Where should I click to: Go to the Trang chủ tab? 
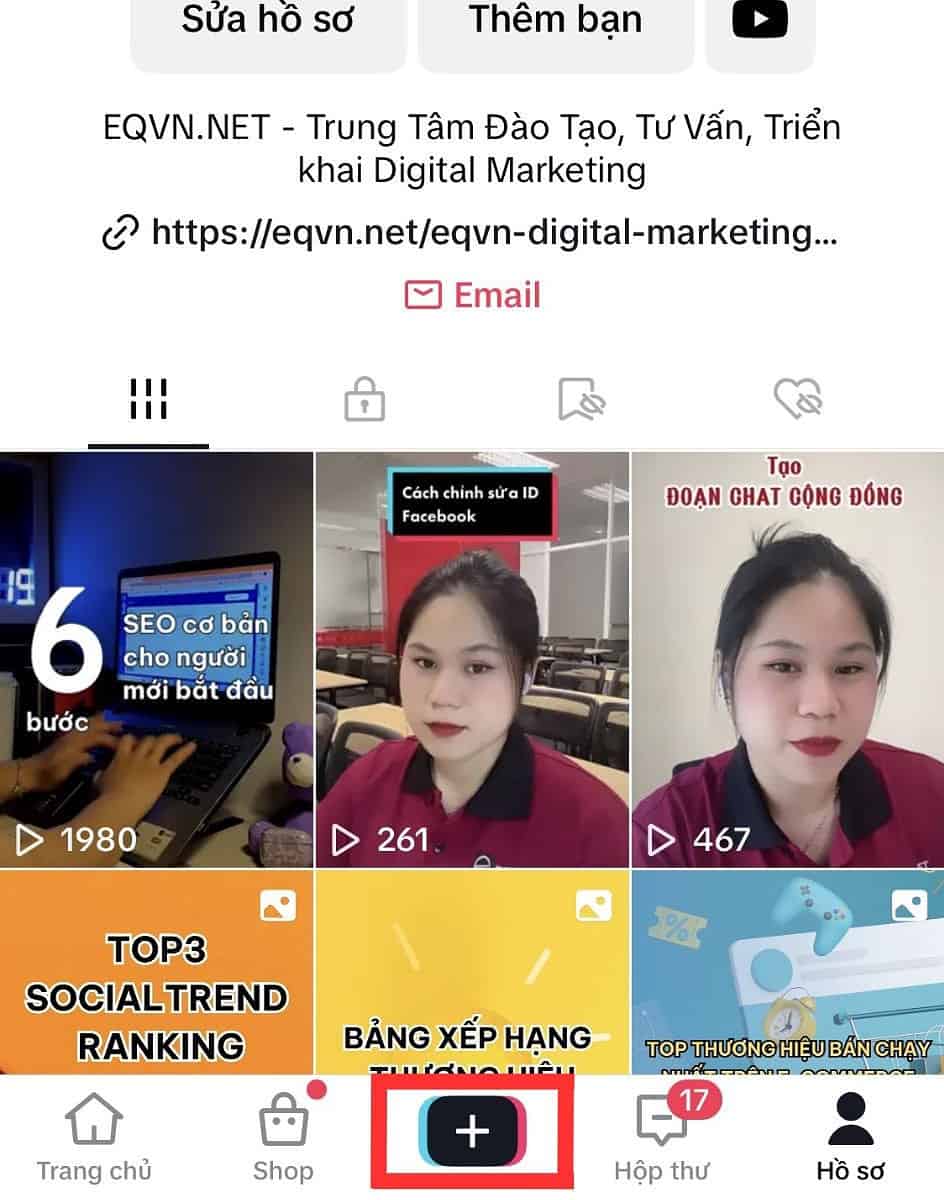click(x=94, y=1137)
